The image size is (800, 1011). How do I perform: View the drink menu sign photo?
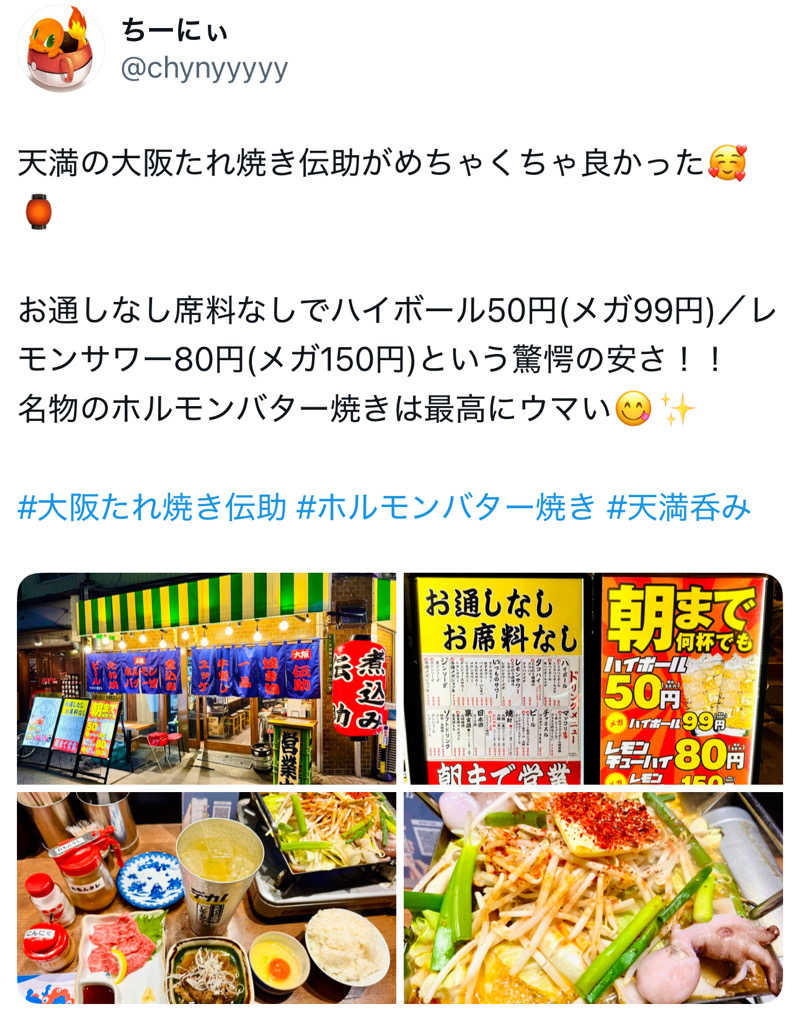(592, 678)
